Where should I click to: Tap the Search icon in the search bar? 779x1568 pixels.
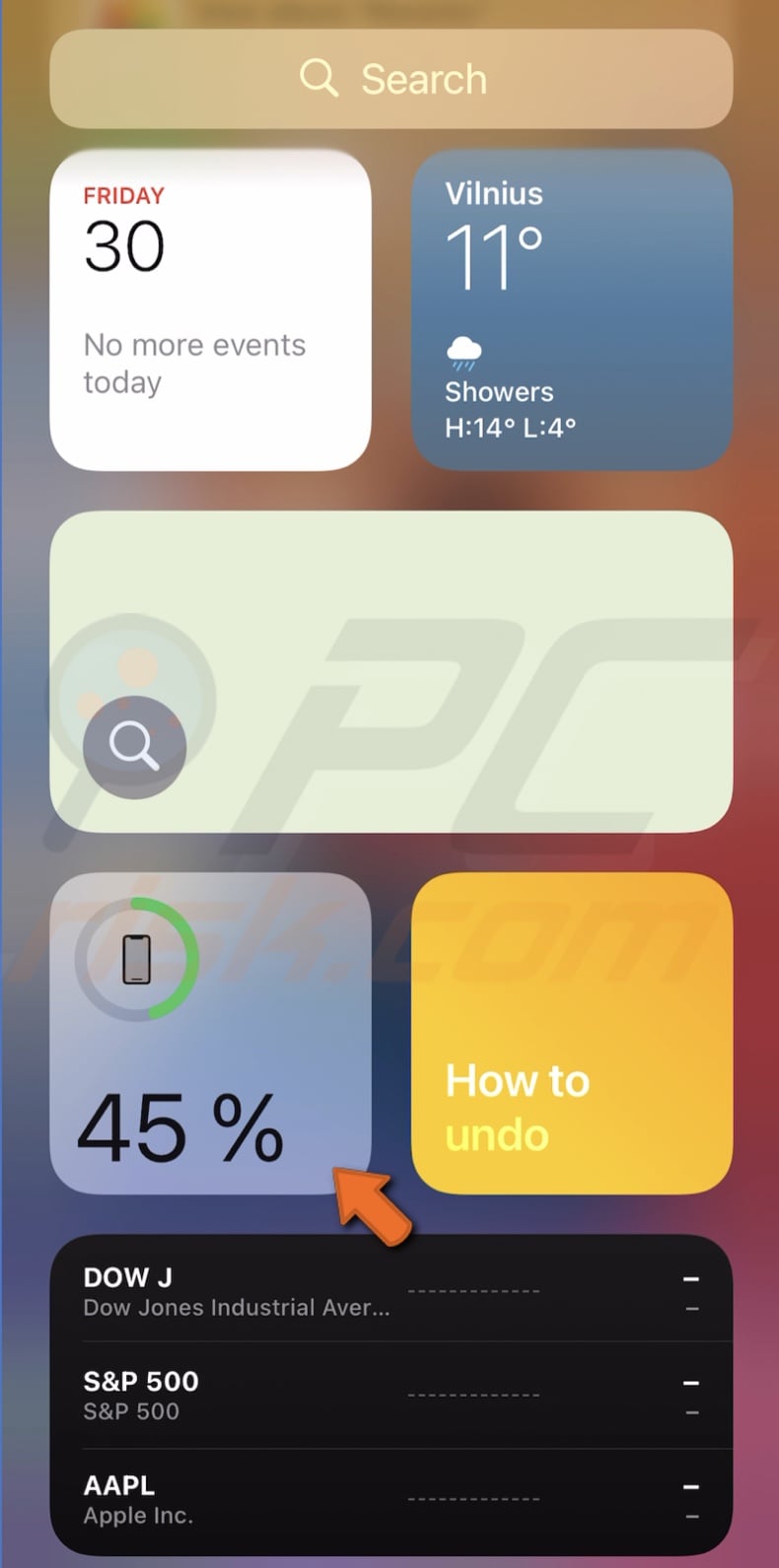click(x=319, y=78)
